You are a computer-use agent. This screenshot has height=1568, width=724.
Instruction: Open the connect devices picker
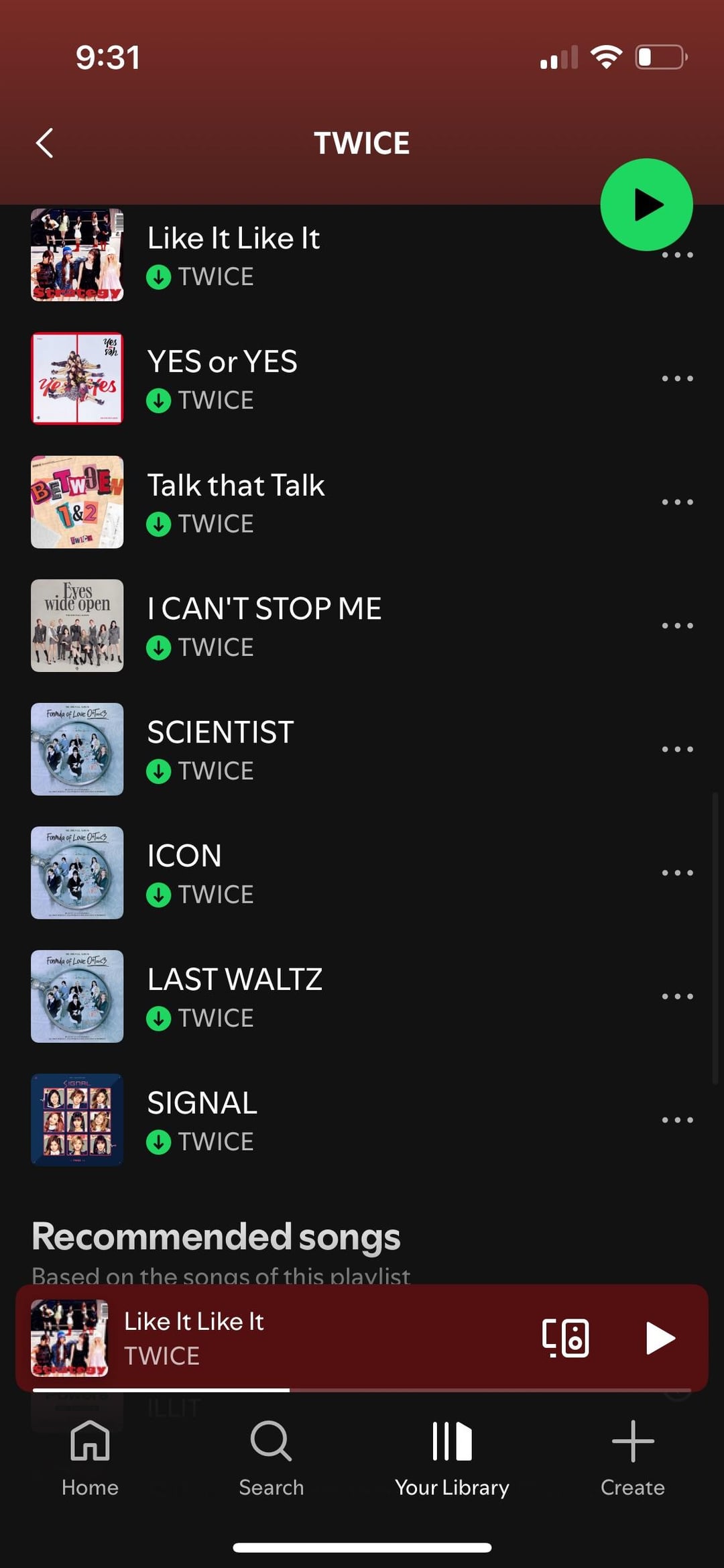pyautogui.click(x=566, y=1339)
